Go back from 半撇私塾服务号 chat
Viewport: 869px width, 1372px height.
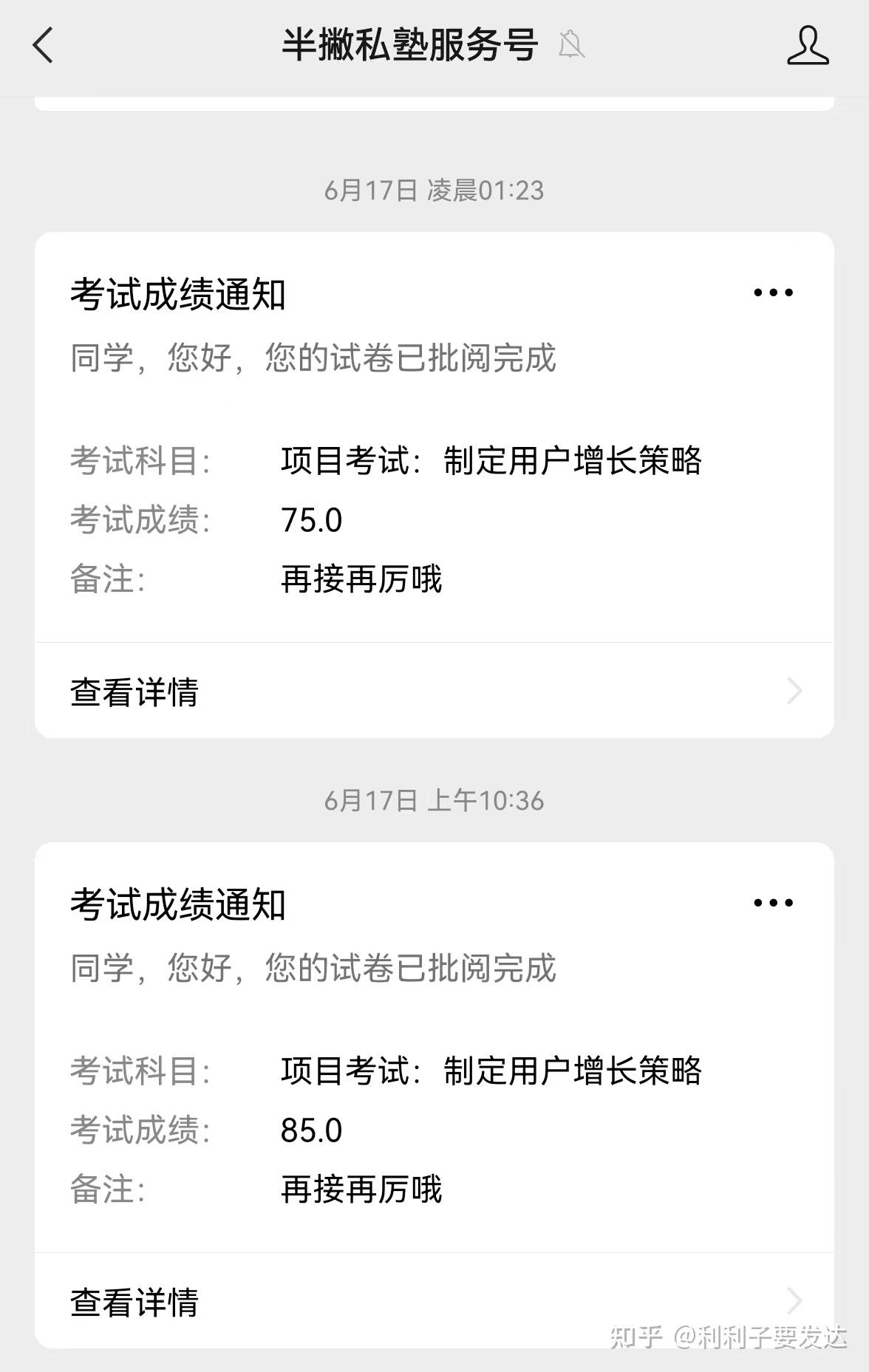pos(43,46)
